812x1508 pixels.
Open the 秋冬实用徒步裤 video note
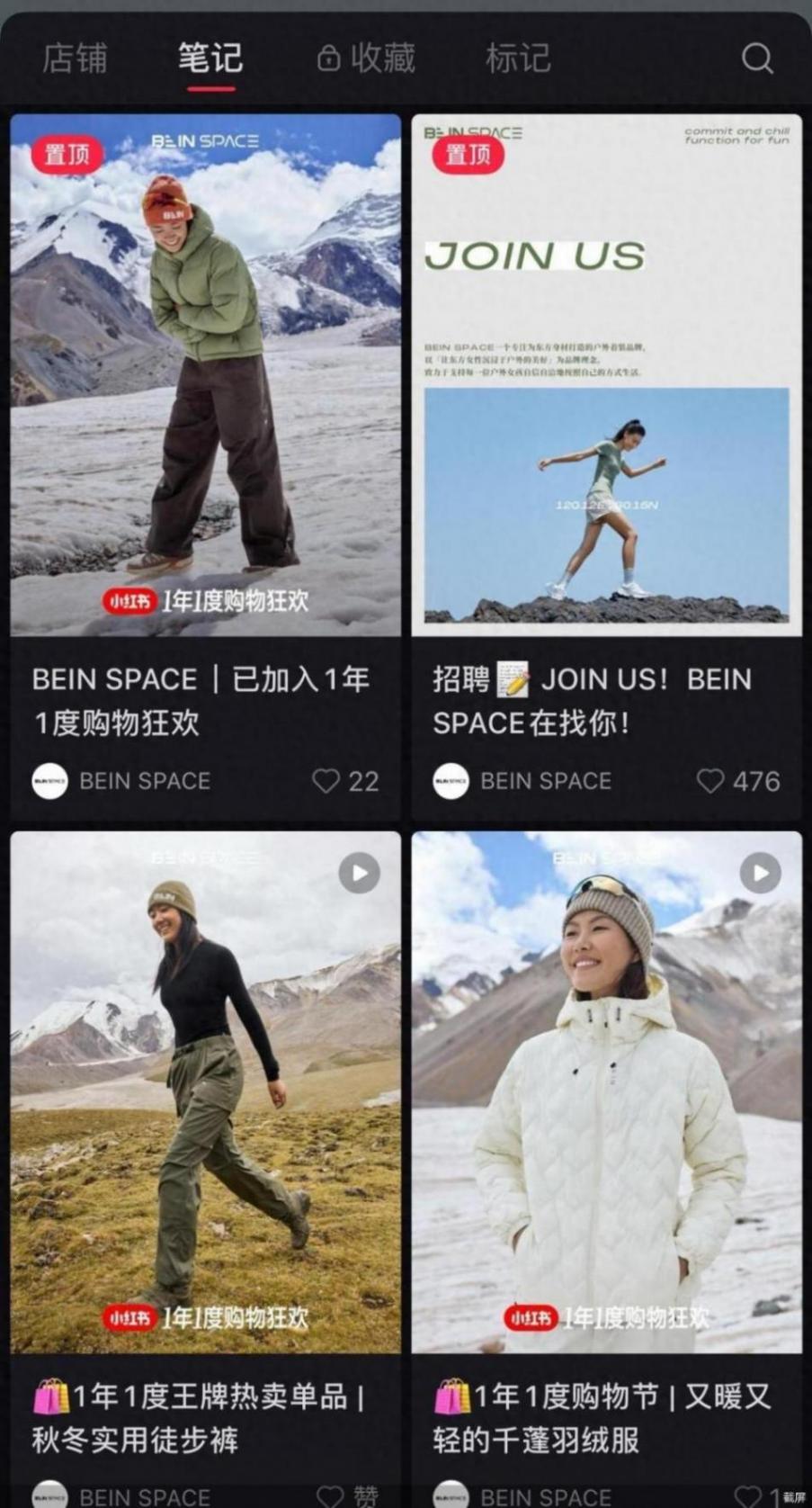[205, 1091]
